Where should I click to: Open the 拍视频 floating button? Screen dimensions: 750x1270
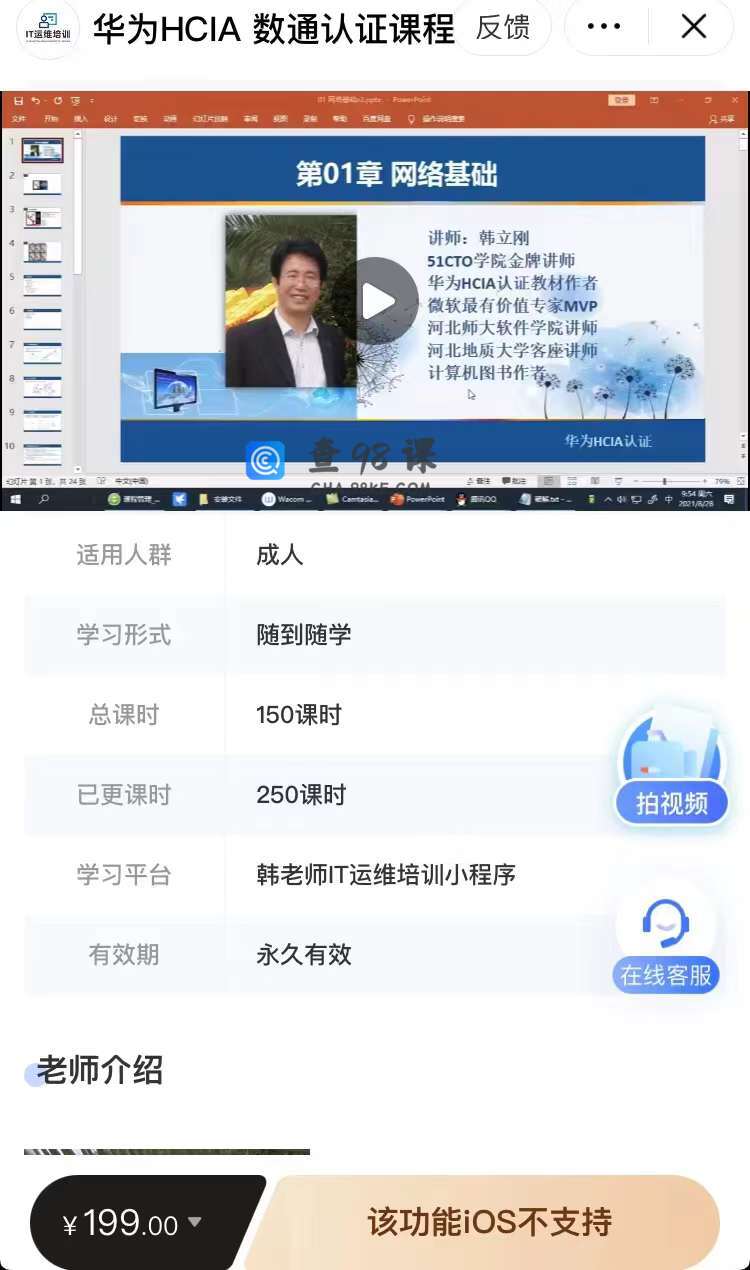671,766
